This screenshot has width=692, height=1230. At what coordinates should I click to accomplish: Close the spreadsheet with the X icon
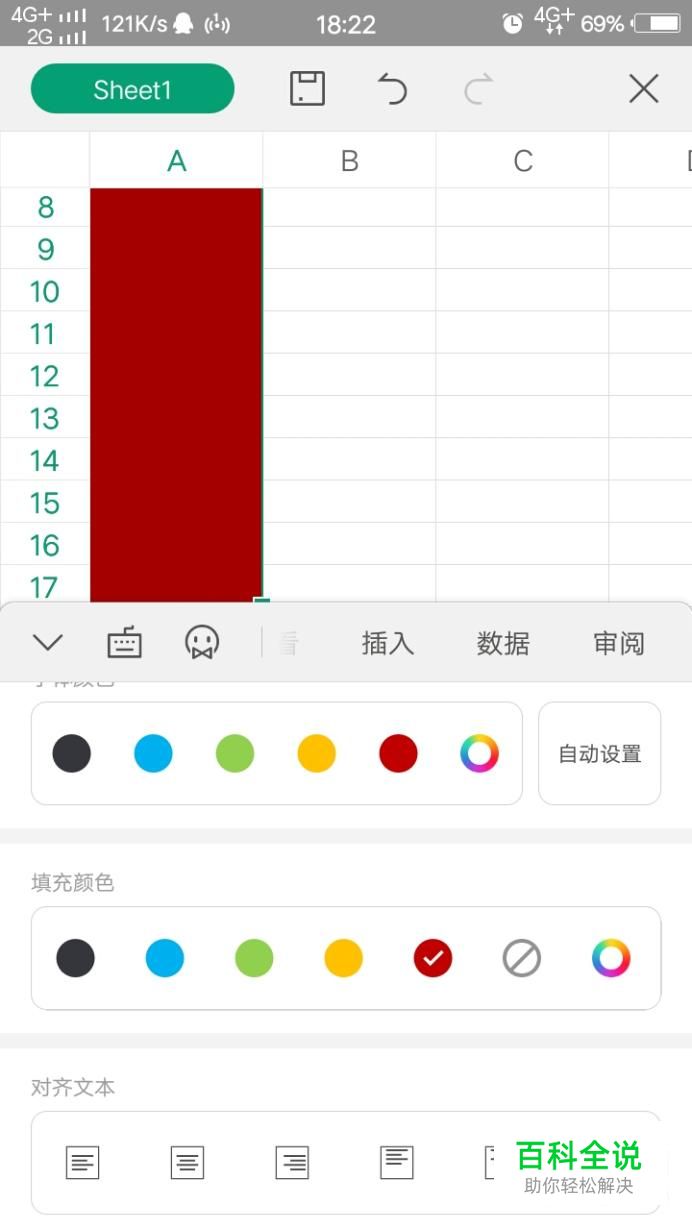[643, 89]
